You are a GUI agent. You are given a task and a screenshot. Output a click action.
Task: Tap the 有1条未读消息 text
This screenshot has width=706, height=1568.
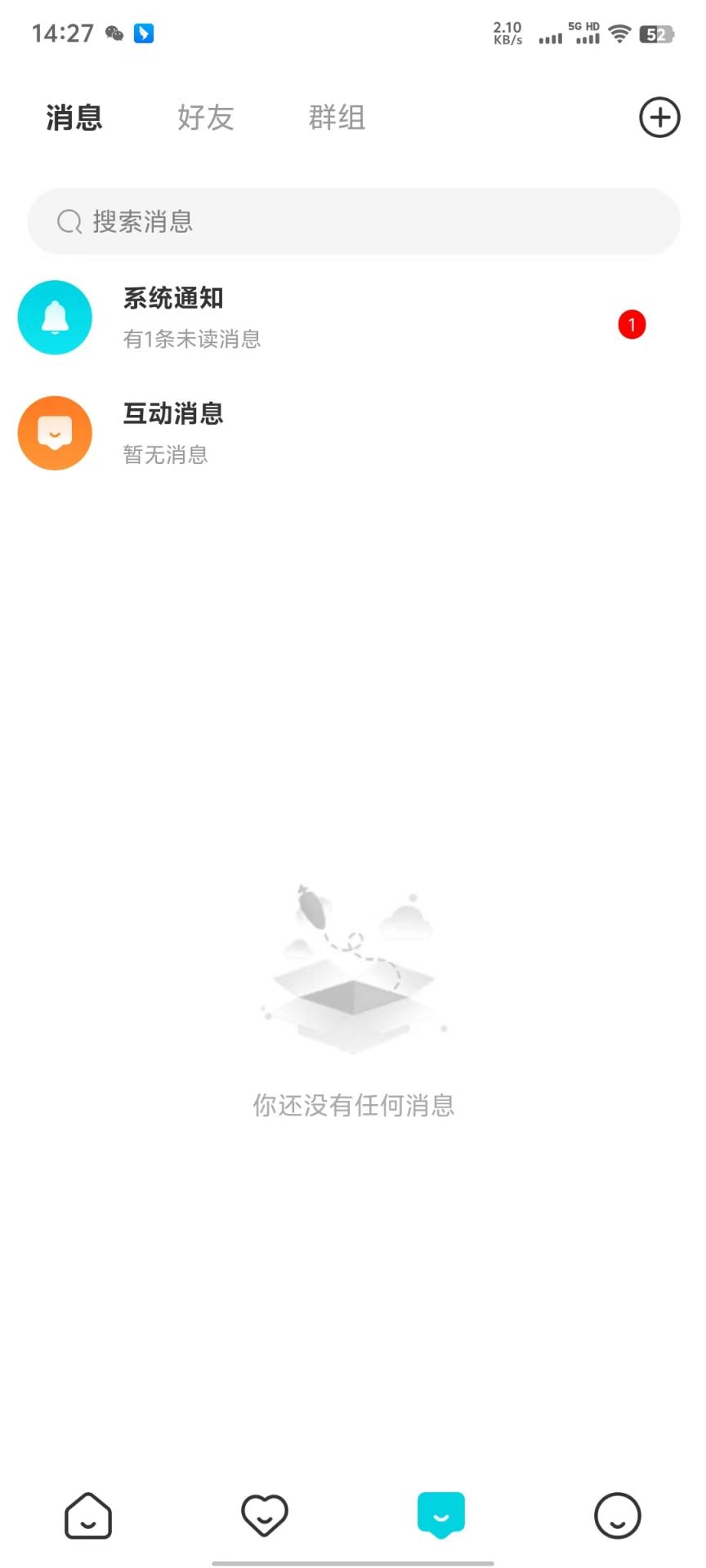191,339
